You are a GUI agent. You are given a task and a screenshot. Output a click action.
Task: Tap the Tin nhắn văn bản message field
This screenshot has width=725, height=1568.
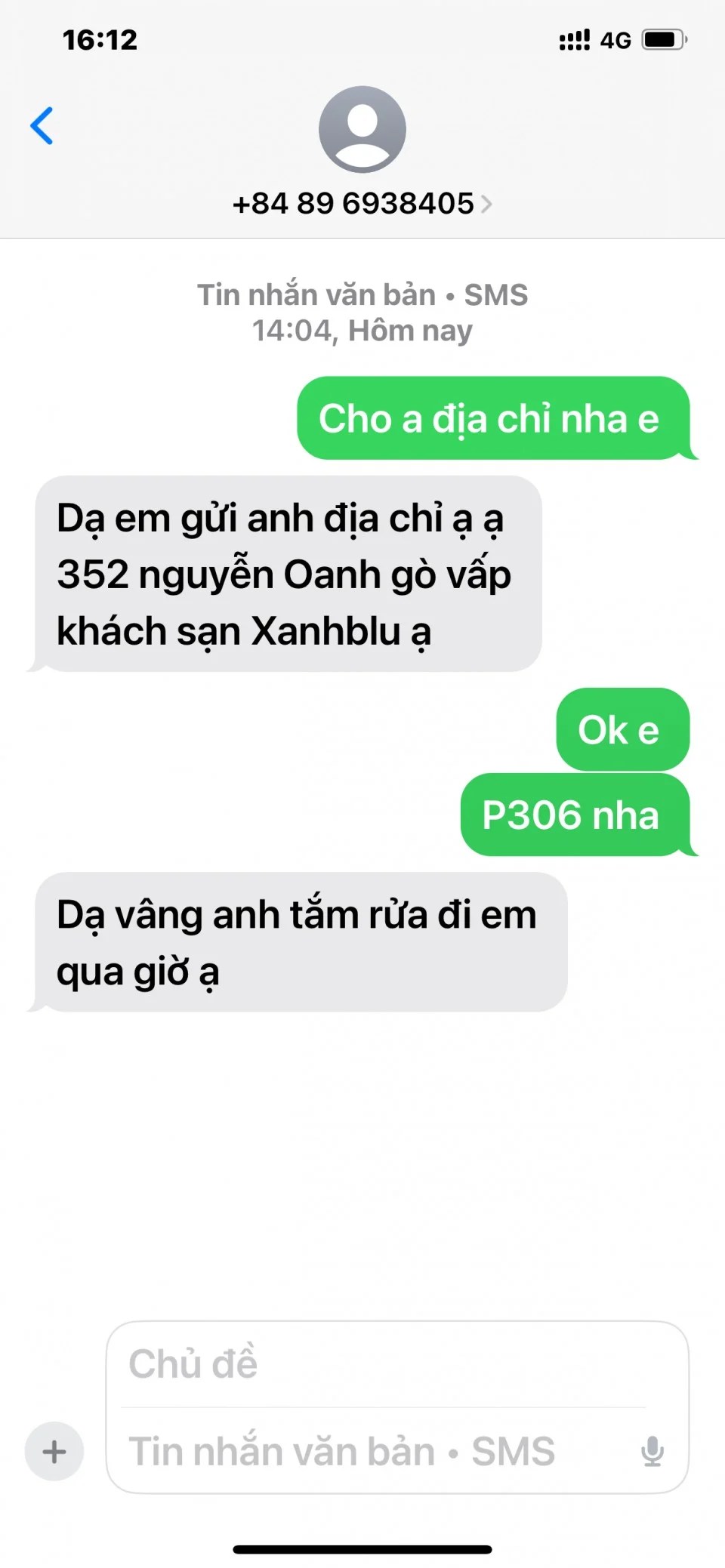click(370, 1451)
